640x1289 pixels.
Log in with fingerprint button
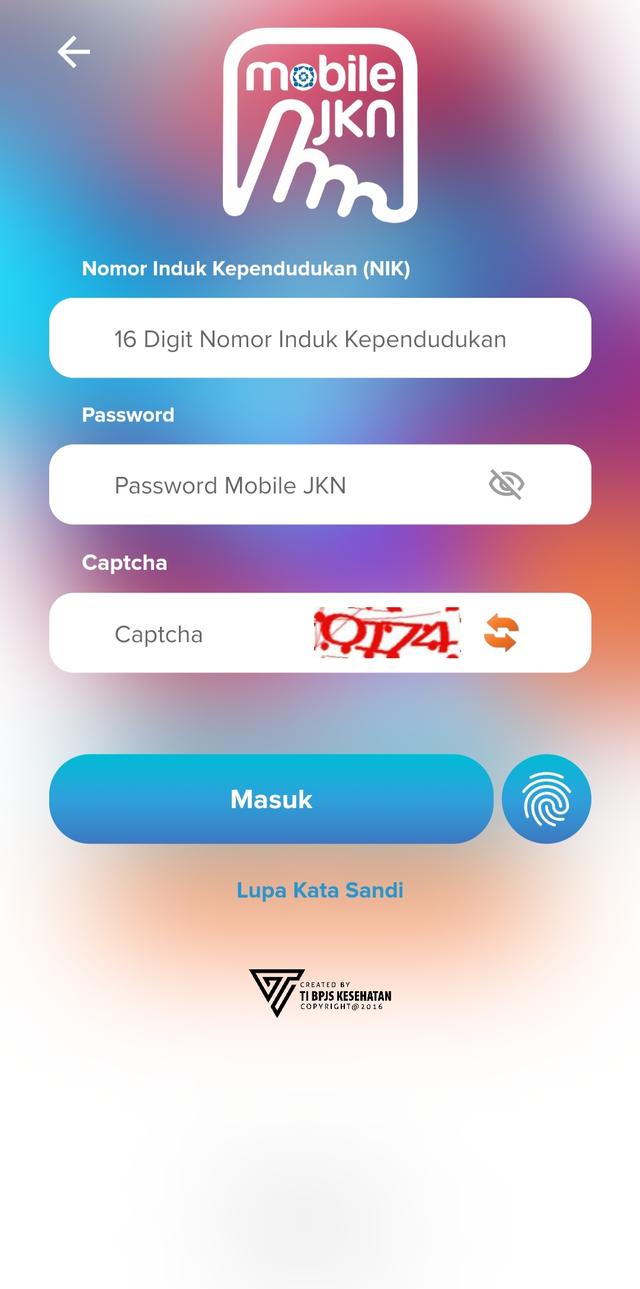click(546, 799)
